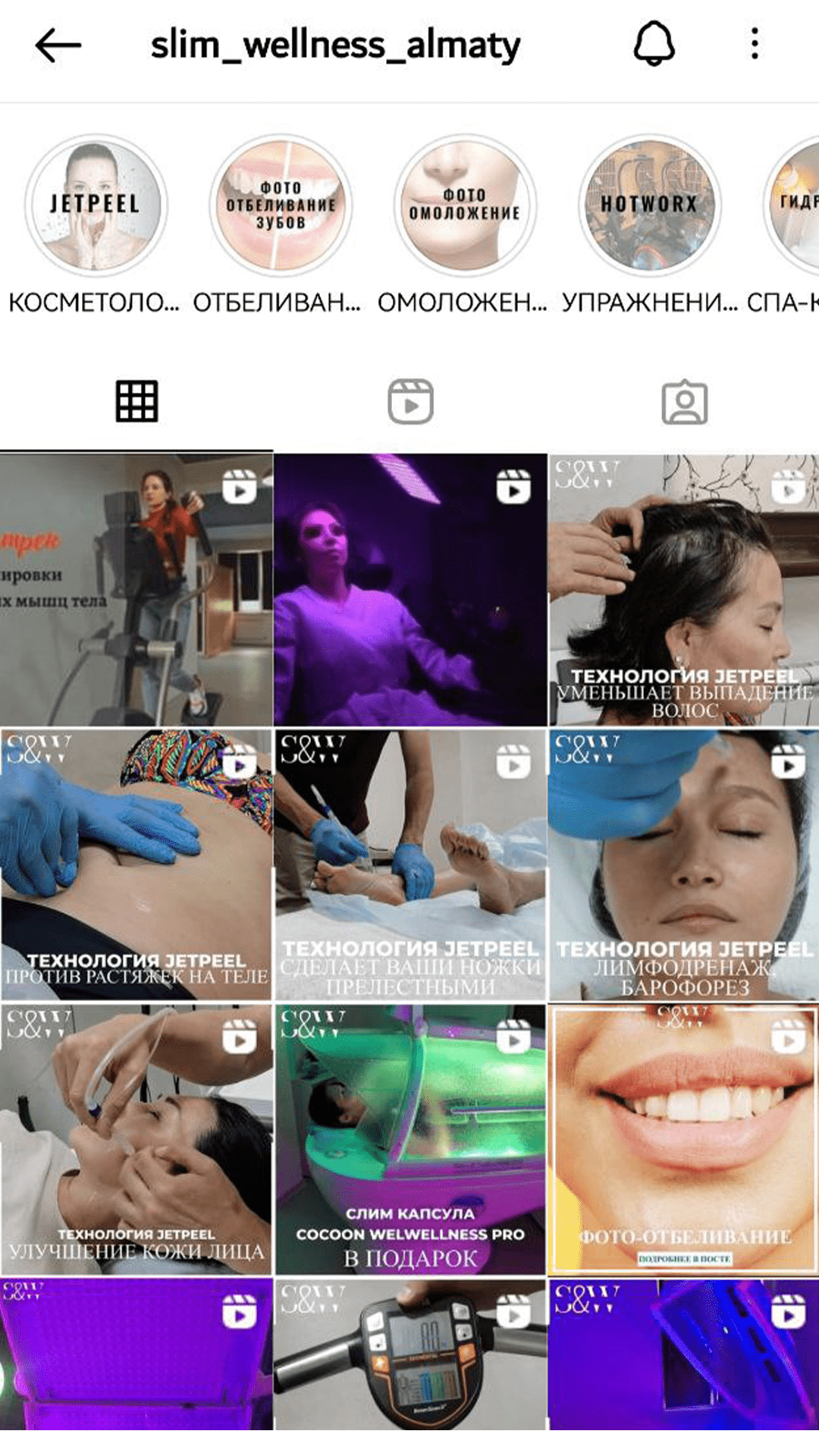Open the HOTWORX story highlight
The height and width of the screenshot is (1456, 819).
[649, 205]
